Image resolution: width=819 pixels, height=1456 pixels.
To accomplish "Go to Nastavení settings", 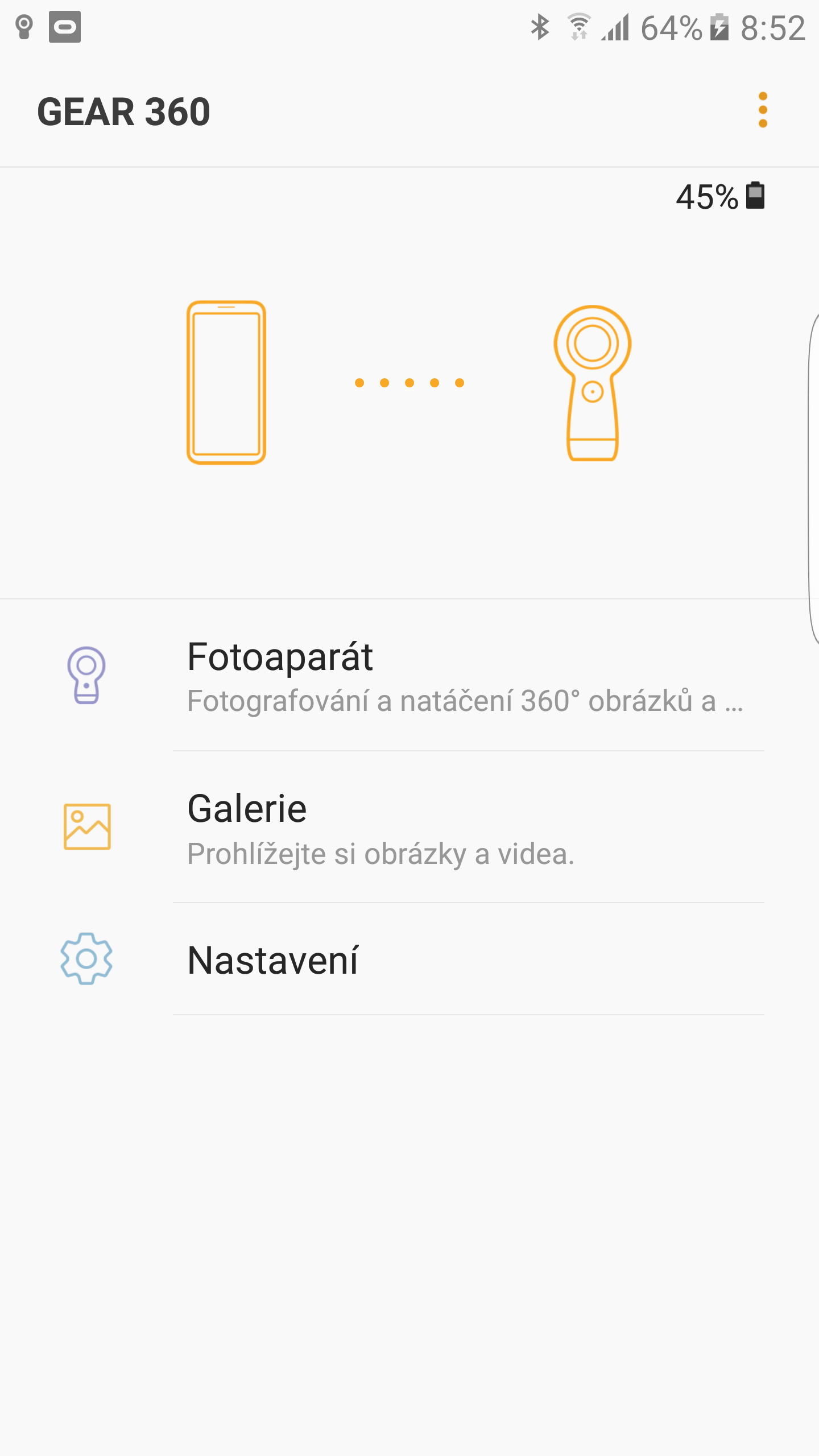I will (x=409, y=959).
